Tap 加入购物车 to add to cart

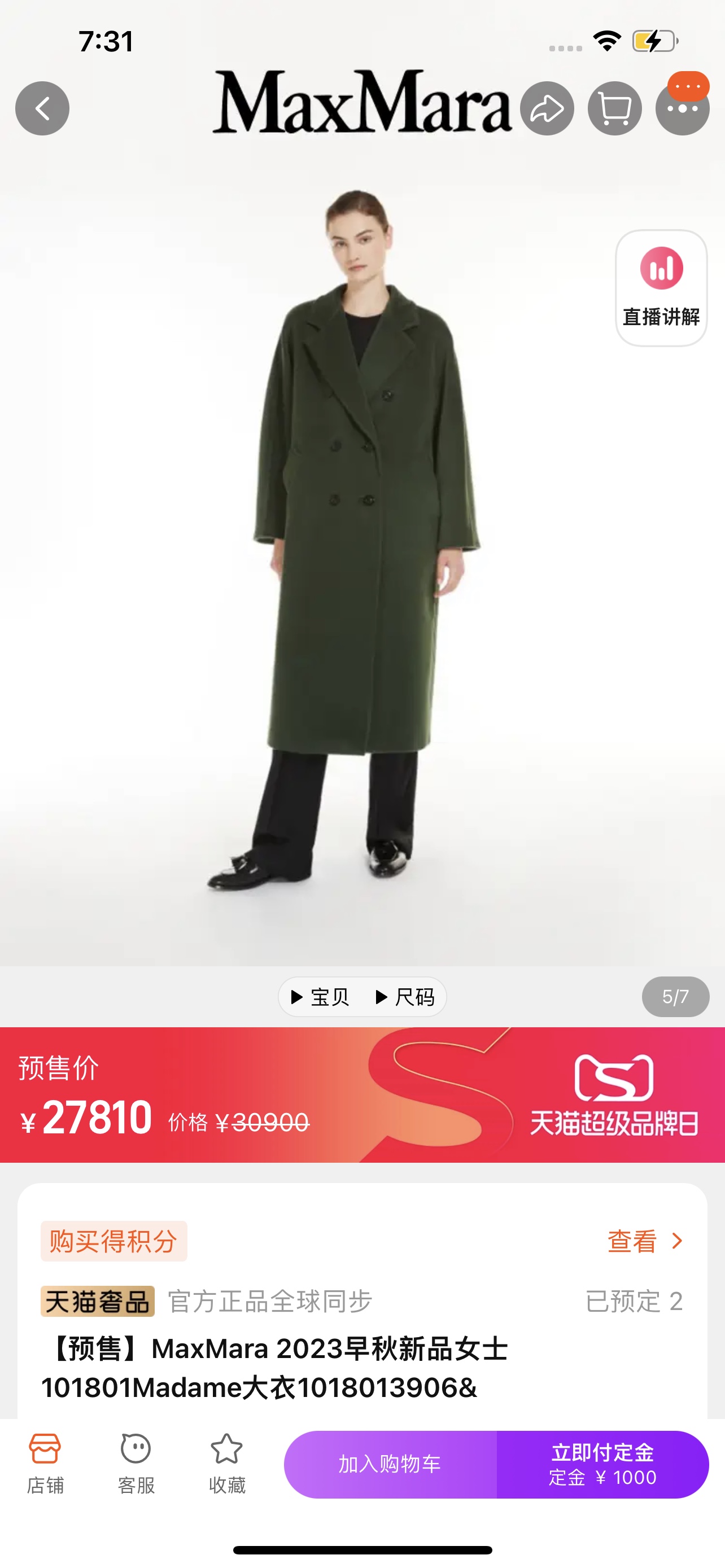[x=390, y=1465]
